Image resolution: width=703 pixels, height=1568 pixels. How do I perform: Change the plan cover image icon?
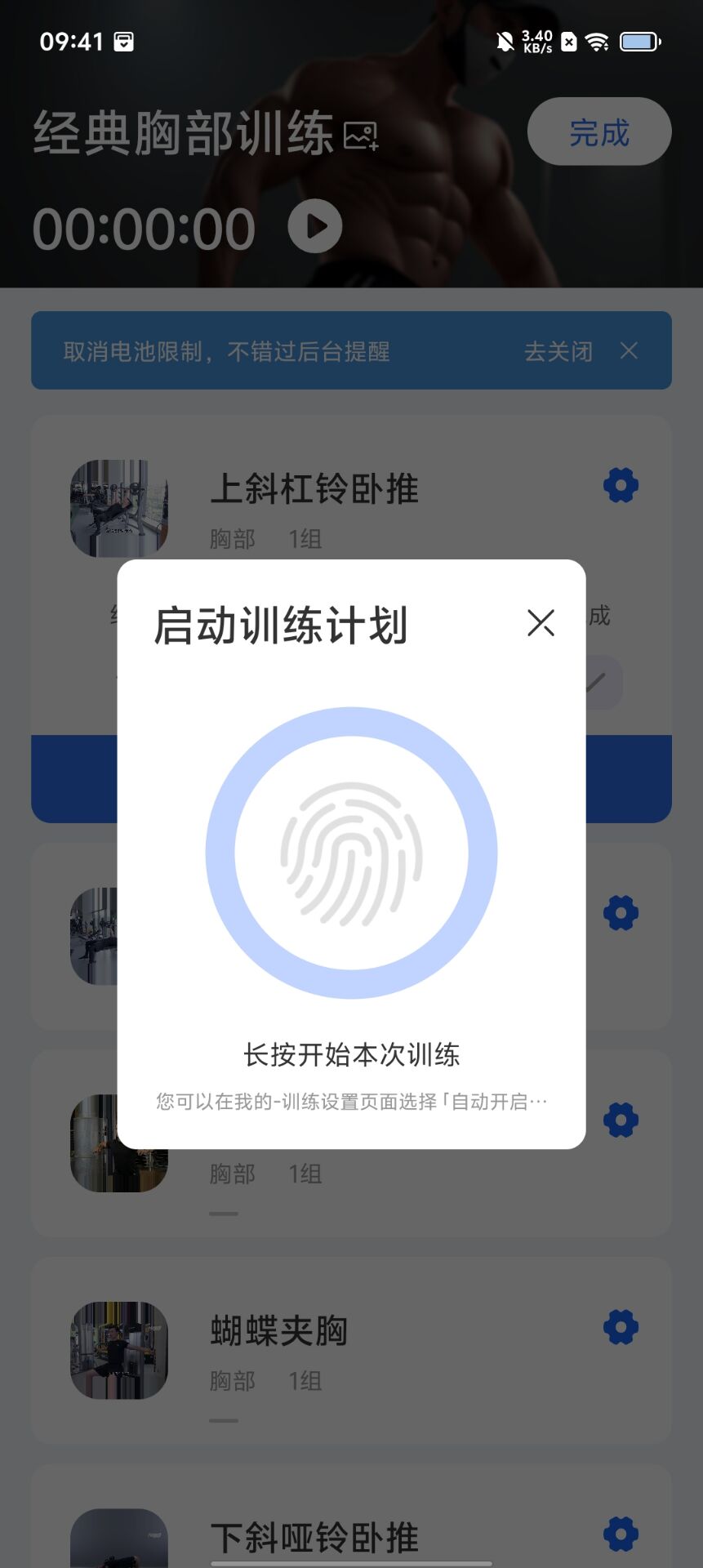[361, 135]
